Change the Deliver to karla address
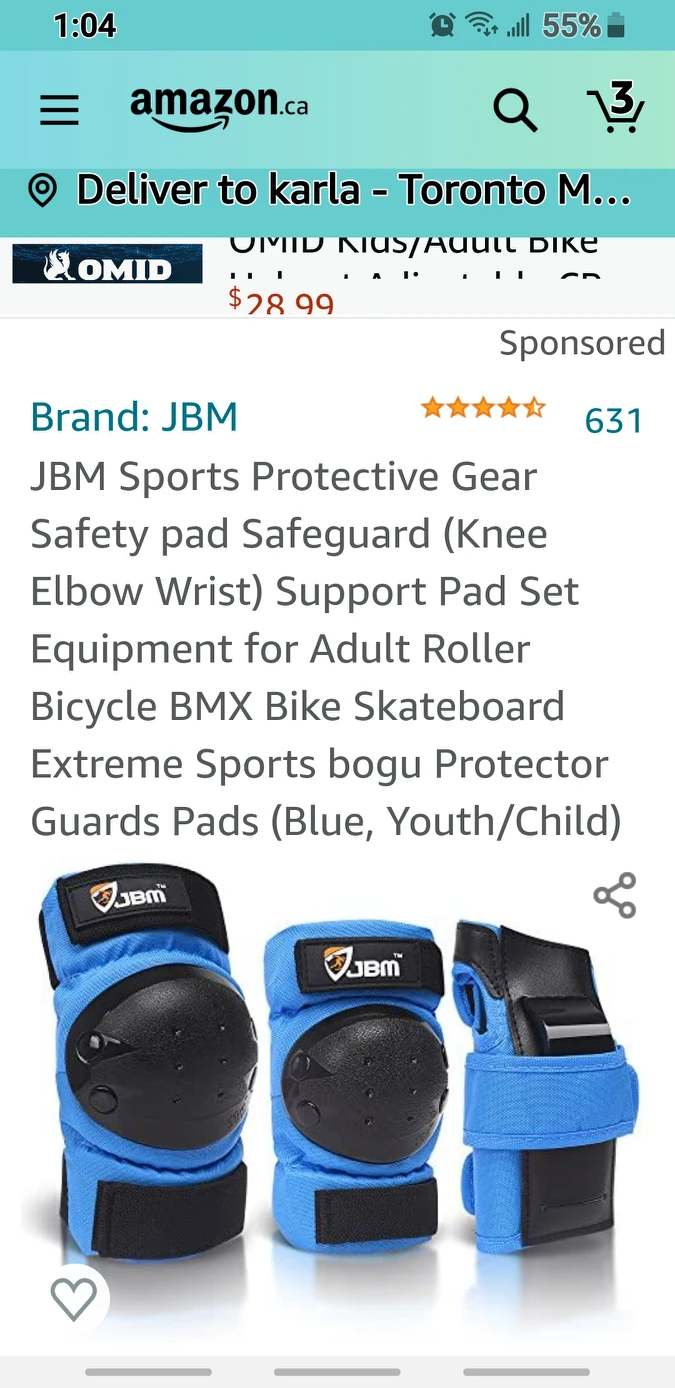675x1388 pixels. pyautogui.click(x=337, y=189)
